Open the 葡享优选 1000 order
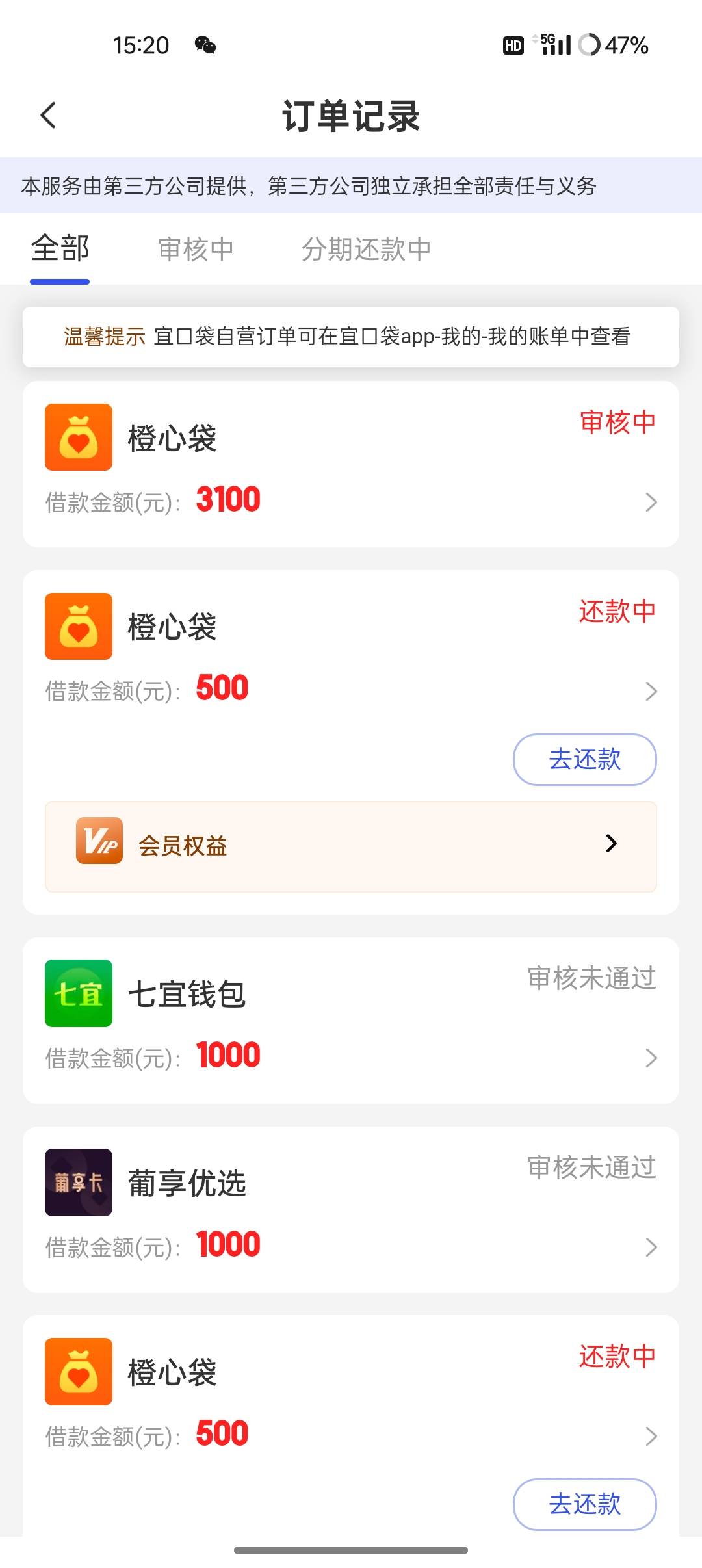The width and height of the screenshot is (702, 1568). click(351, 1209)
